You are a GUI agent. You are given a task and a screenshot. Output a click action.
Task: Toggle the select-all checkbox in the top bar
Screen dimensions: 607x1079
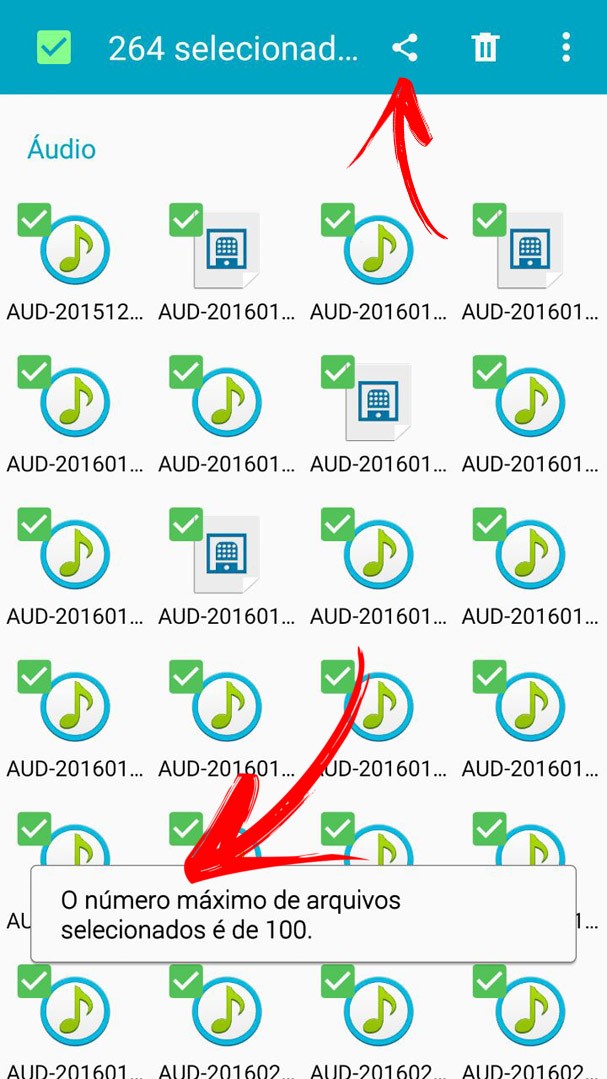[53, 47]
